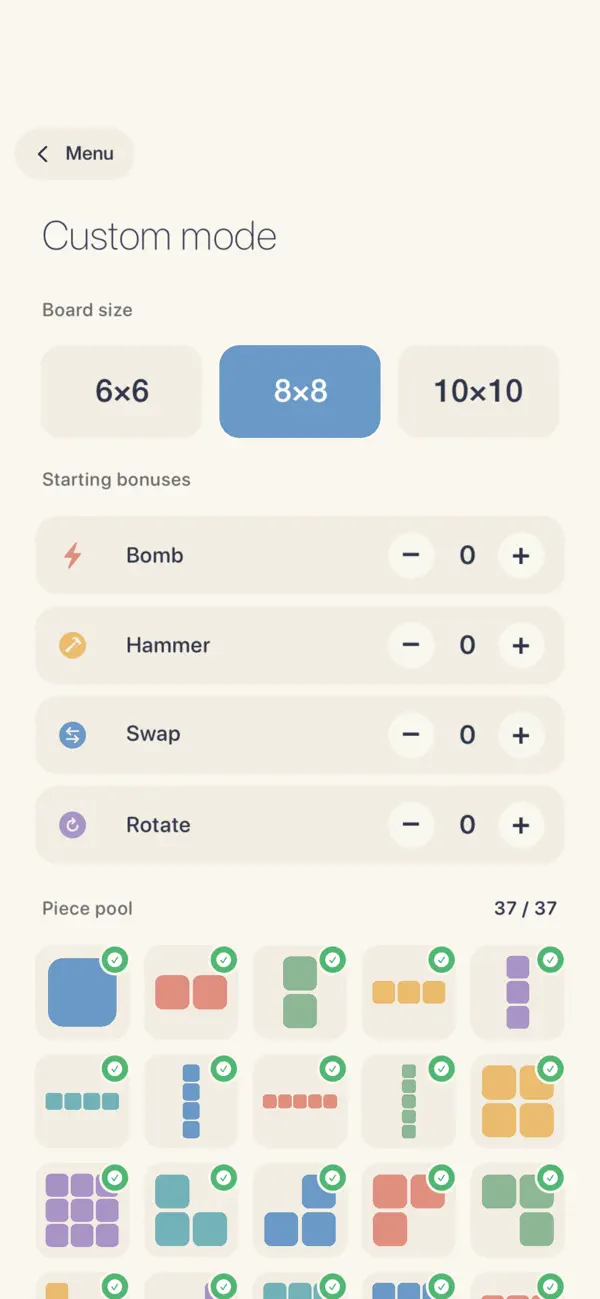Uncheck the yellow three-block horizontal piece
The image size is (600, 1299).
[409, 992]
